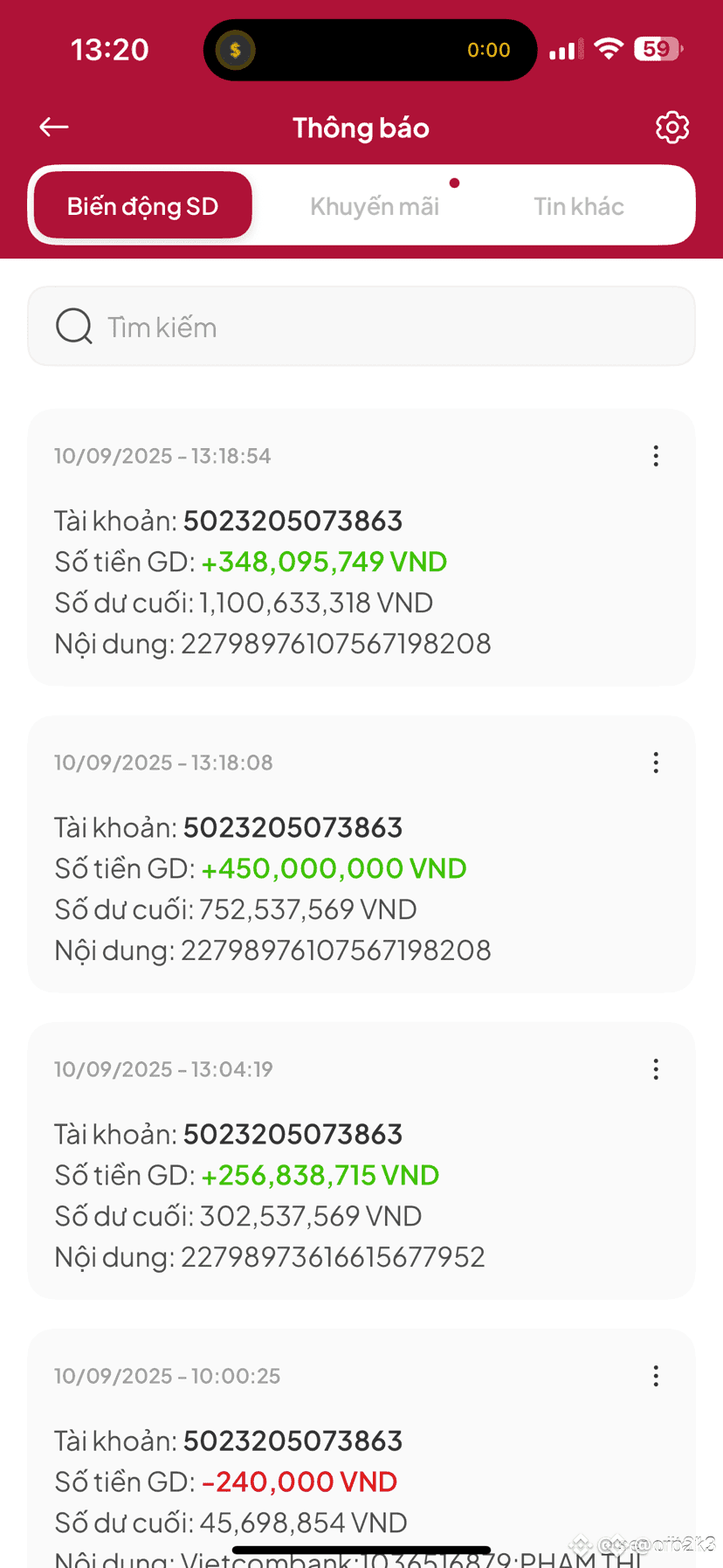Tap the Tìm kiếm search field
723x1568 pixels.
point(361,327)
